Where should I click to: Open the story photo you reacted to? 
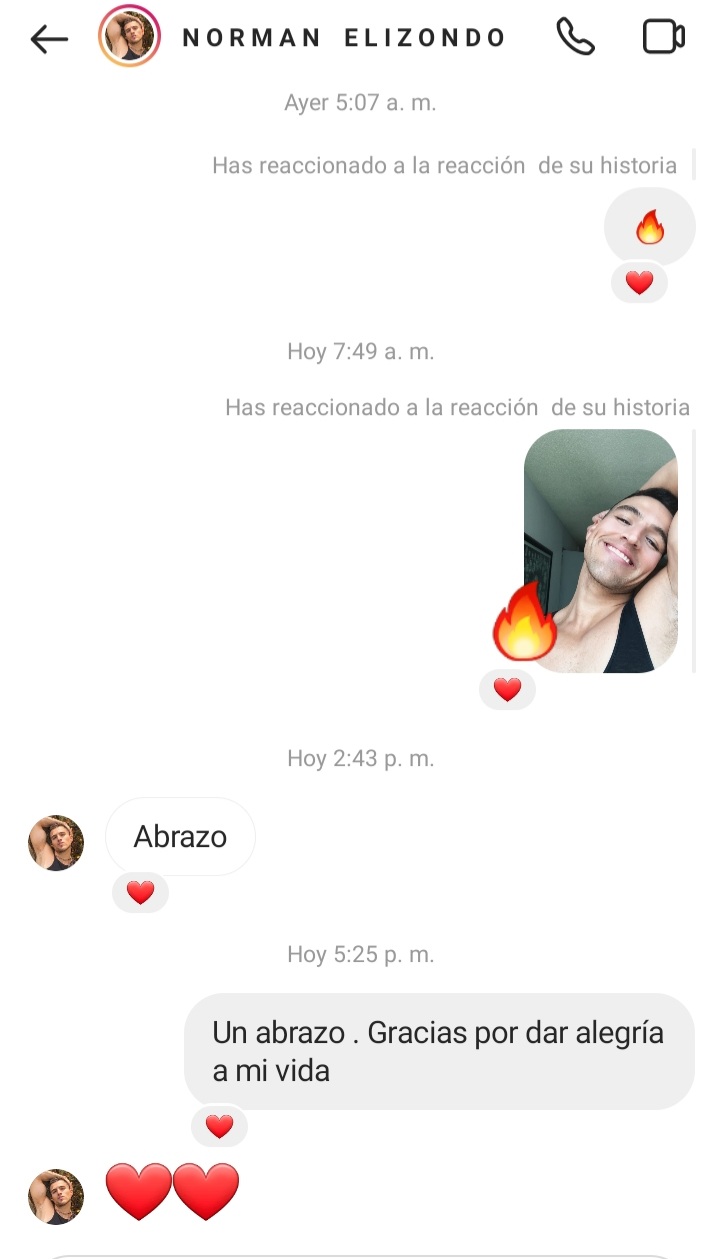pos(601,551)
